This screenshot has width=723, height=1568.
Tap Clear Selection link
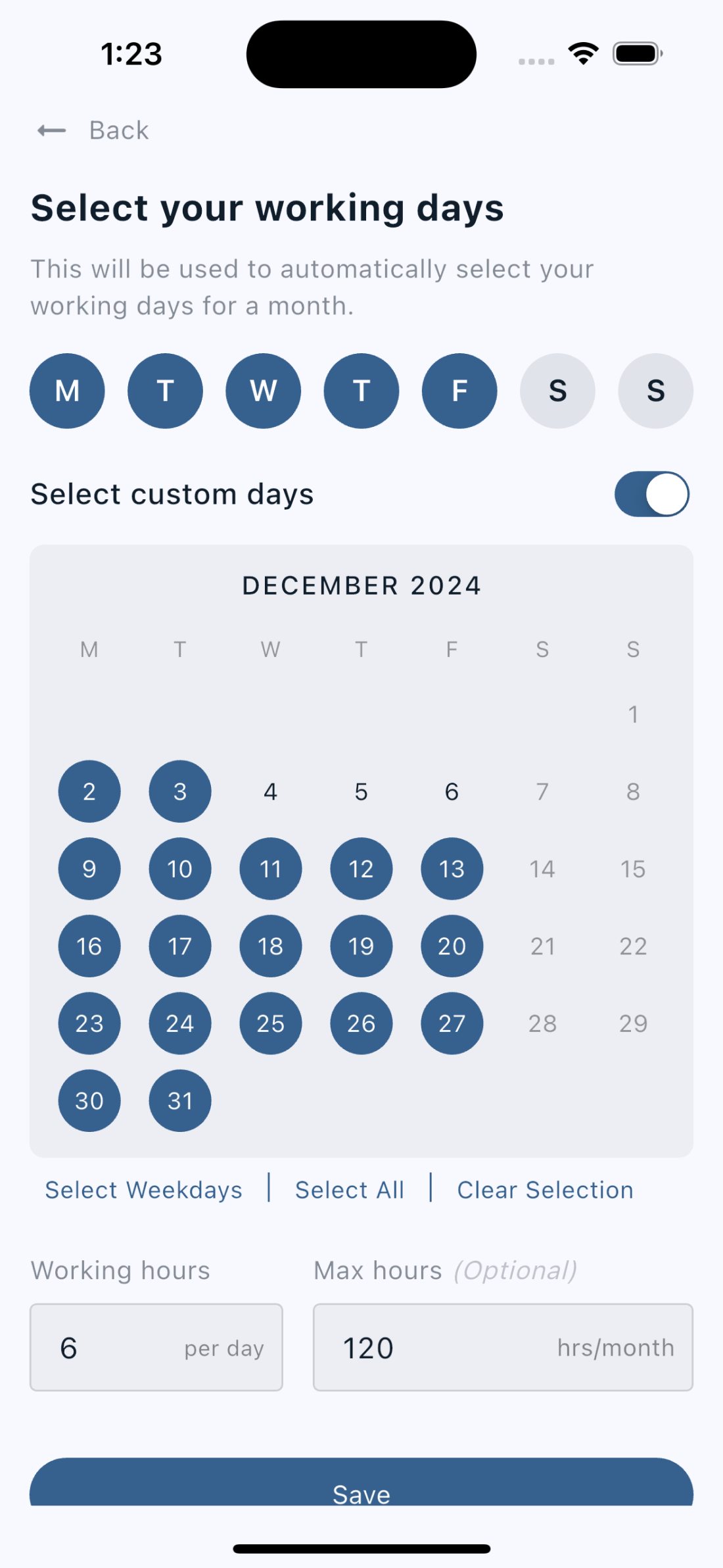[545, 1190]
